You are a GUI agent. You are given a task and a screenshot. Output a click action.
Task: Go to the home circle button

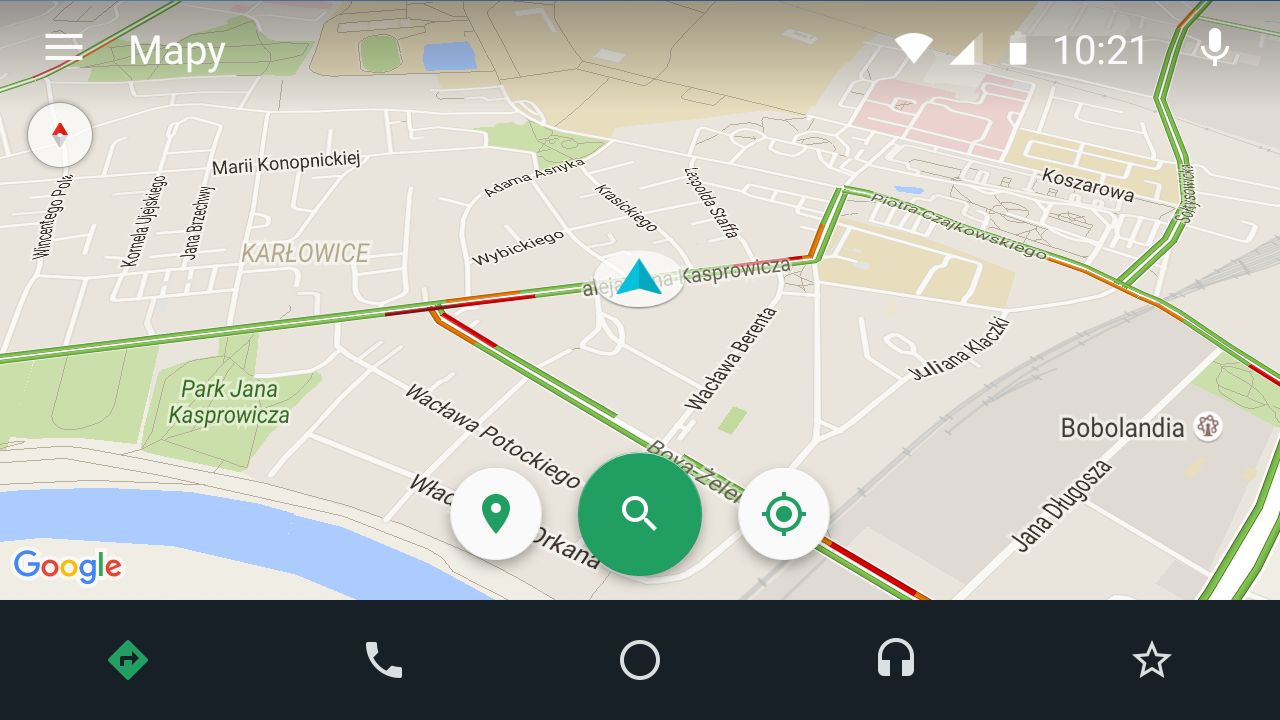[640, 660]
